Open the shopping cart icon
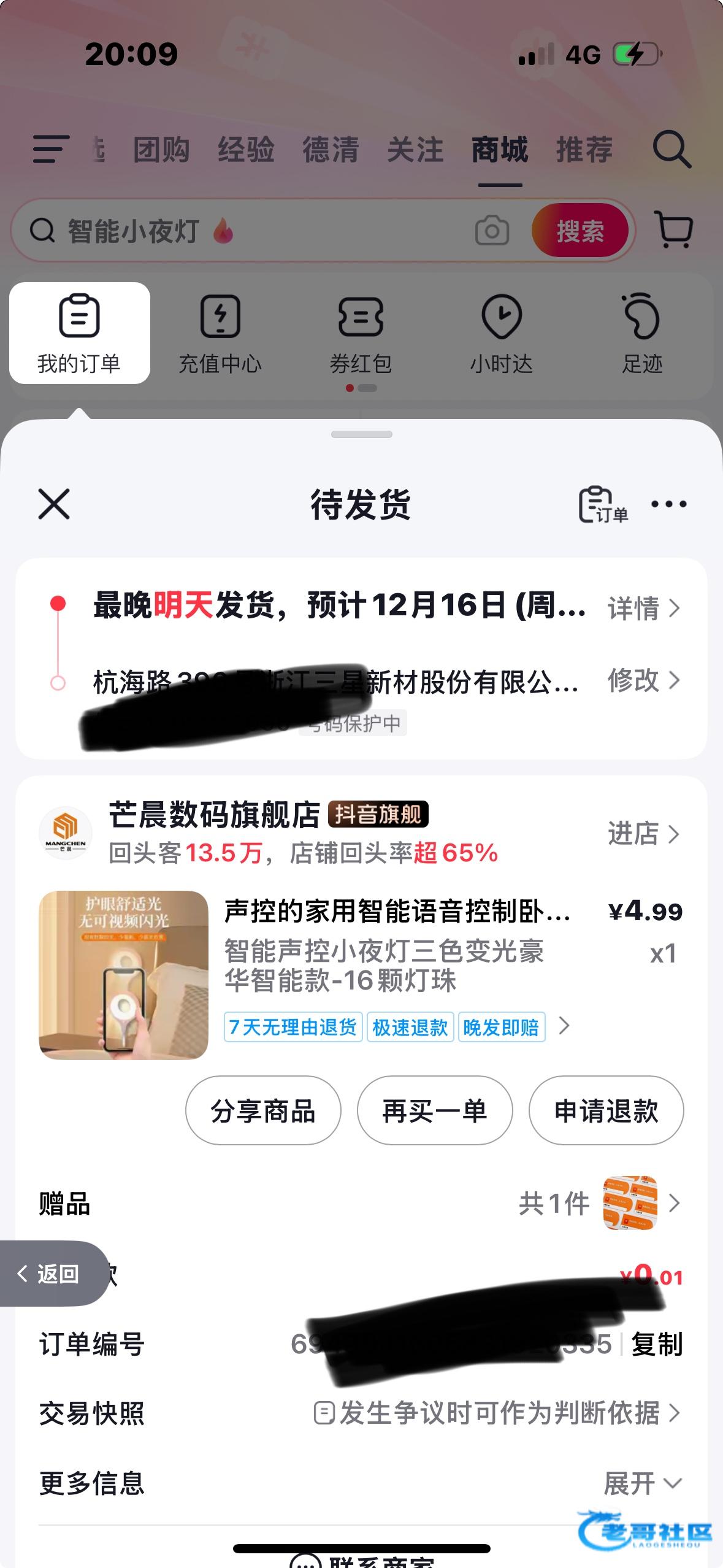 coord(675,230)
